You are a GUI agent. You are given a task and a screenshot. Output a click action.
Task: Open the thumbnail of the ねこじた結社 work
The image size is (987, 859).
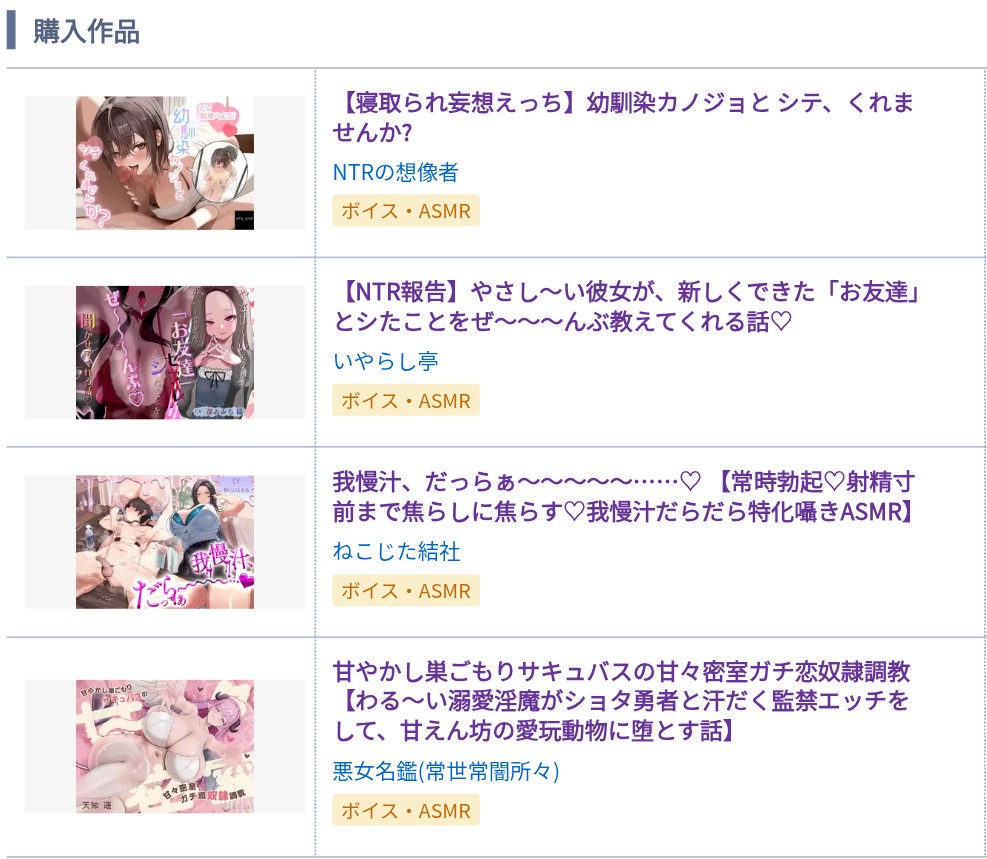click(165, 542)
